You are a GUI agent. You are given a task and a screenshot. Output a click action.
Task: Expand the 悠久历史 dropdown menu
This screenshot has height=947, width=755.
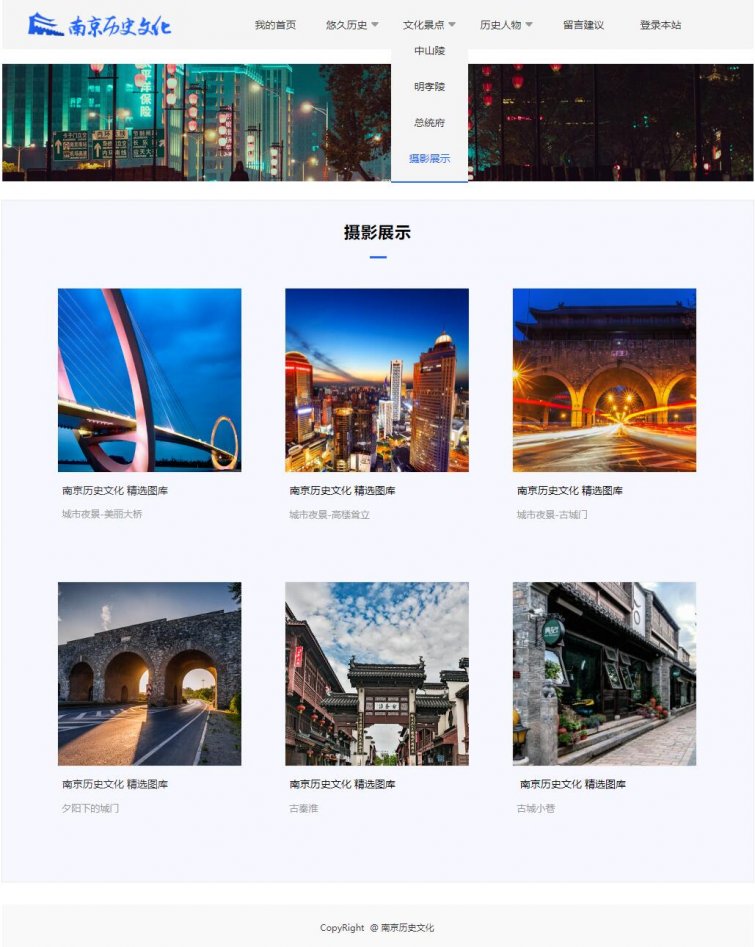click(352, 25)
